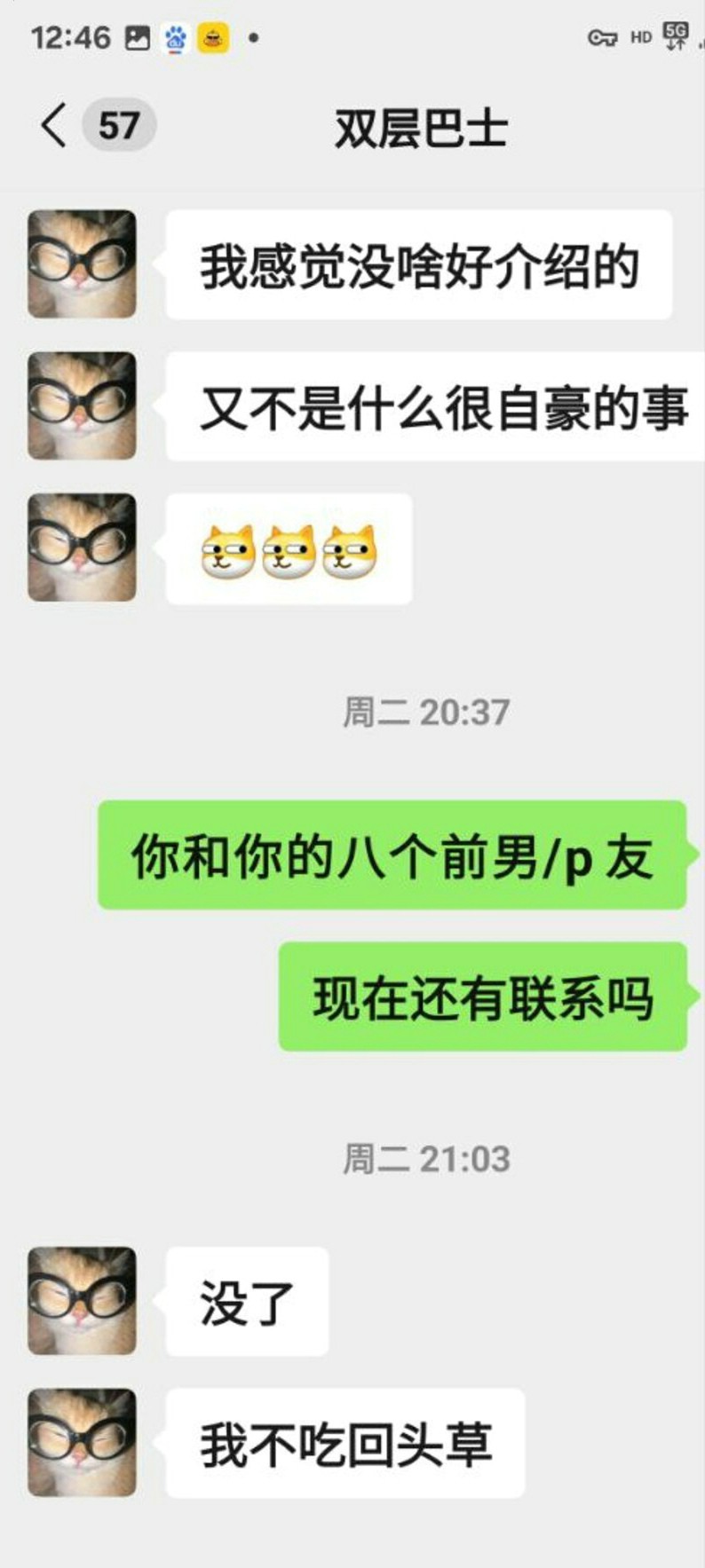View profile from avatar beside dog emoji message
Image resolution: width=705 pixels, height=1568 pixels.
(x=82, y=548)
